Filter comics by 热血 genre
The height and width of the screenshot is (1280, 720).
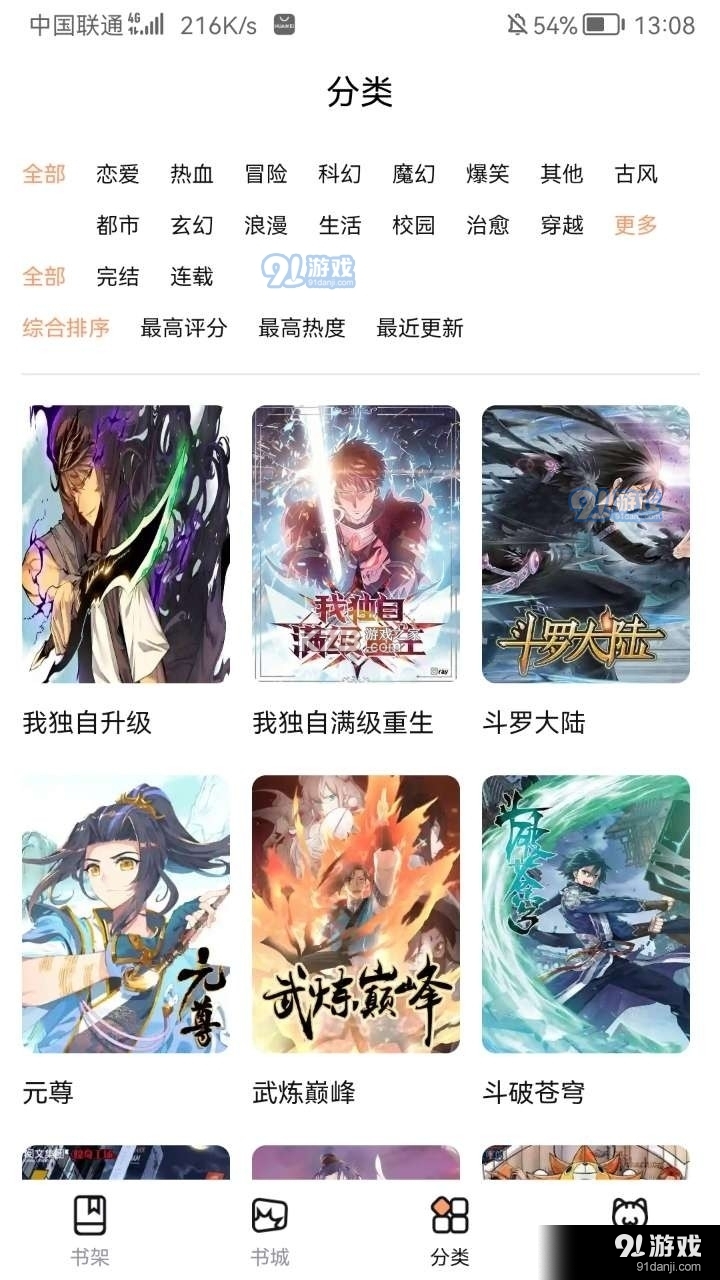tap(192, 174)
